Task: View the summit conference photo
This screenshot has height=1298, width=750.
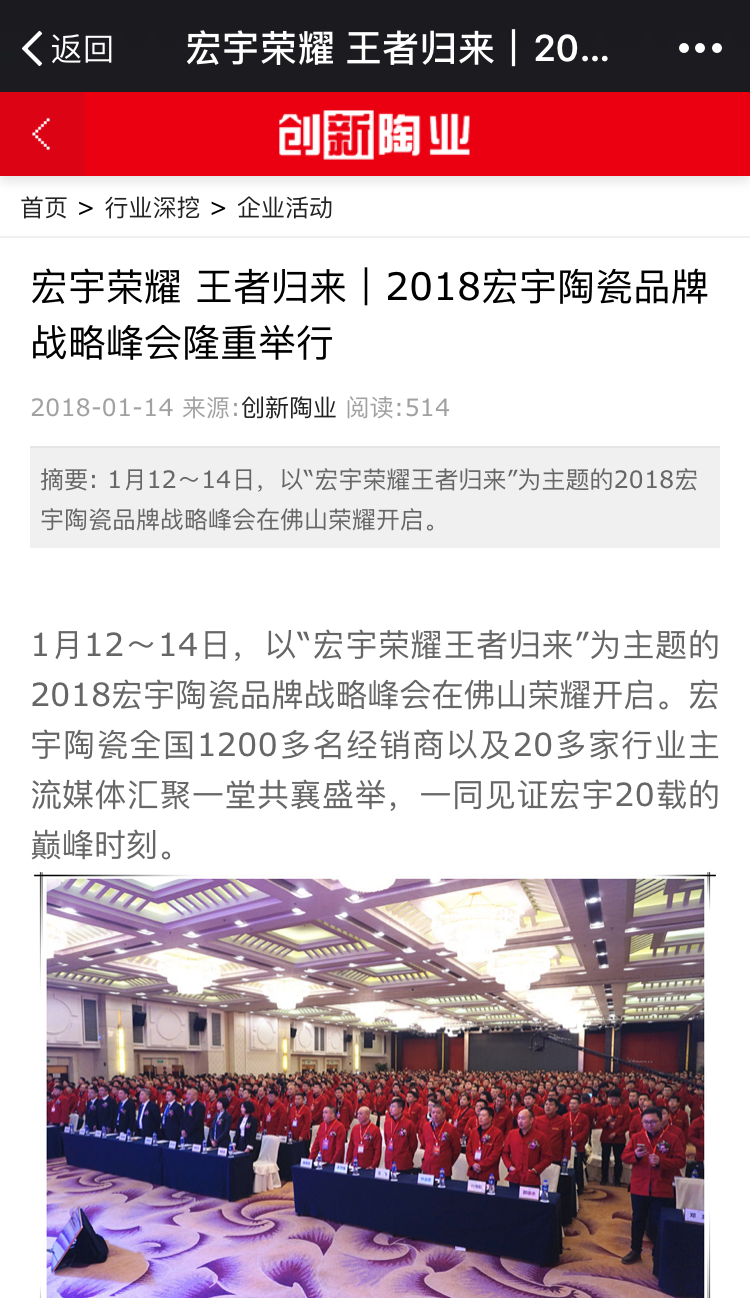Action: point(375,1085)
